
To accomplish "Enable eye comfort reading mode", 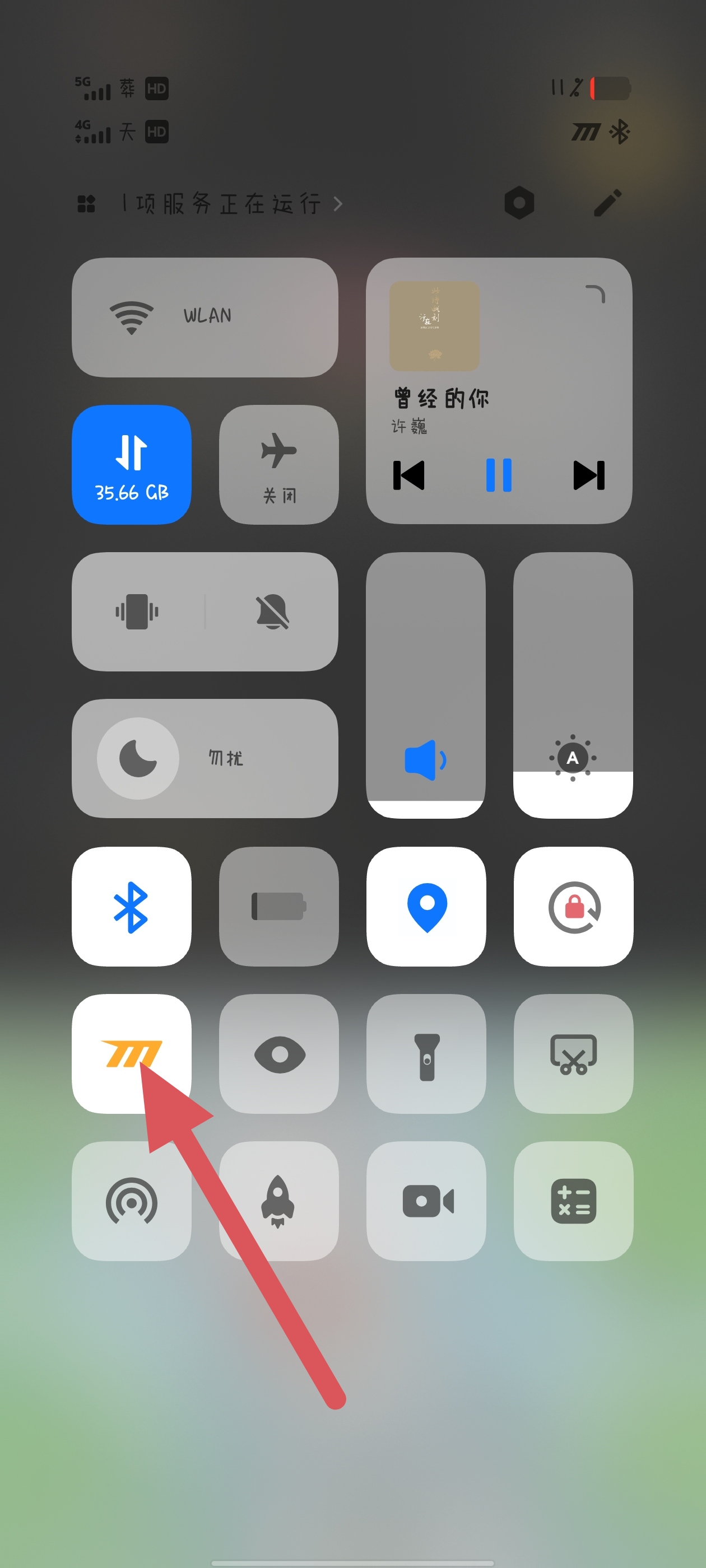I will (x=278, y=1054).
